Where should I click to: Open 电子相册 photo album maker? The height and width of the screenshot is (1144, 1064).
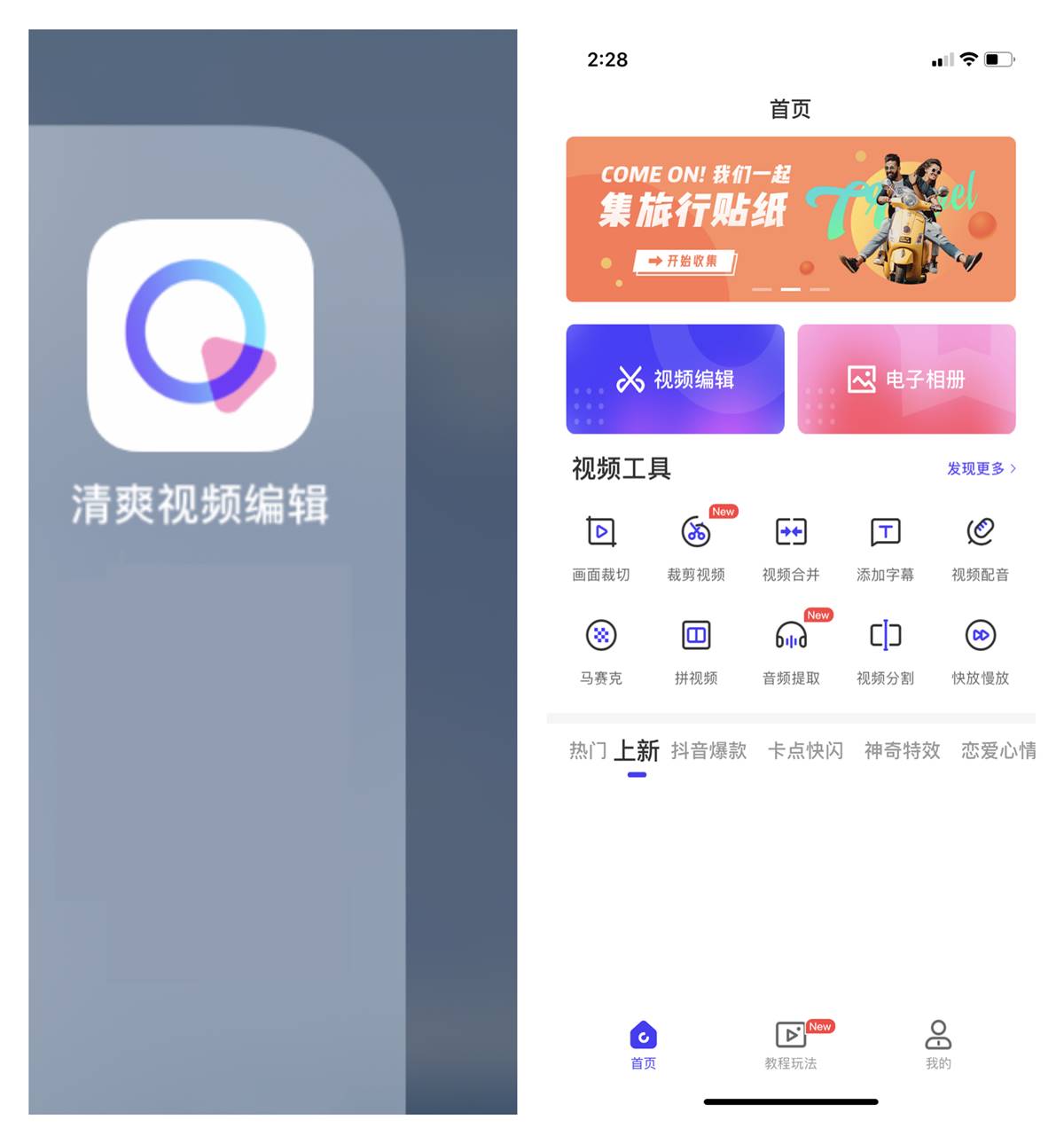[905, 379]
